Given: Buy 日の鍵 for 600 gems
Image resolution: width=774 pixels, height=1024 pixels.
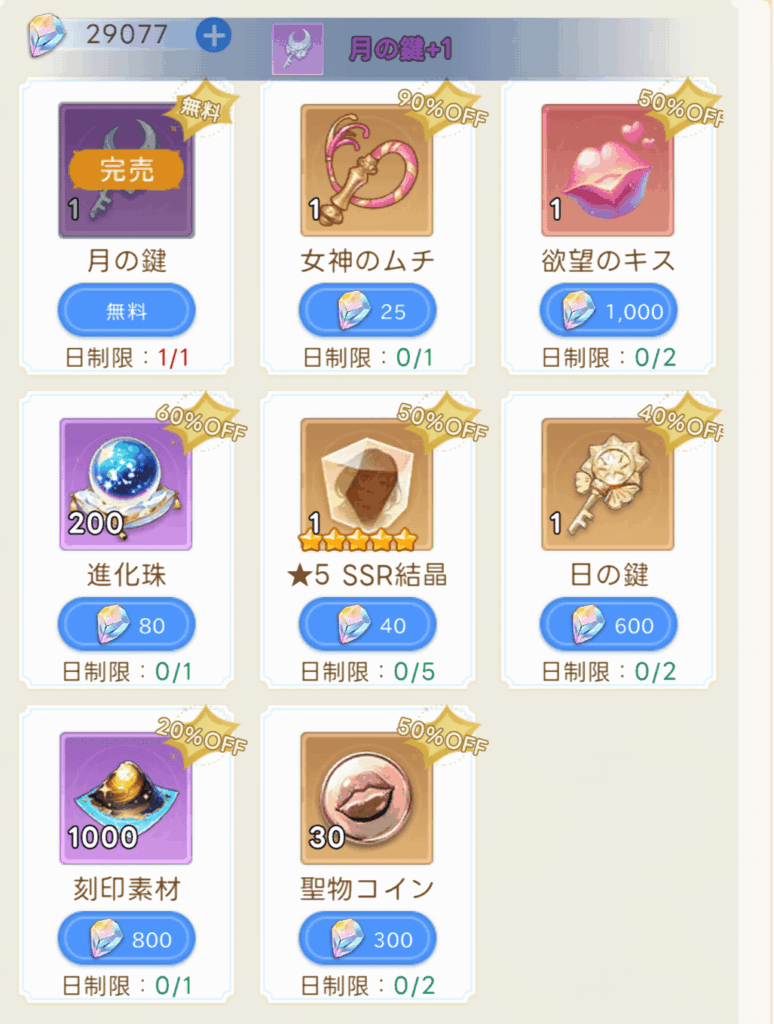Looking at the screenshot, I should coord(608,626).
